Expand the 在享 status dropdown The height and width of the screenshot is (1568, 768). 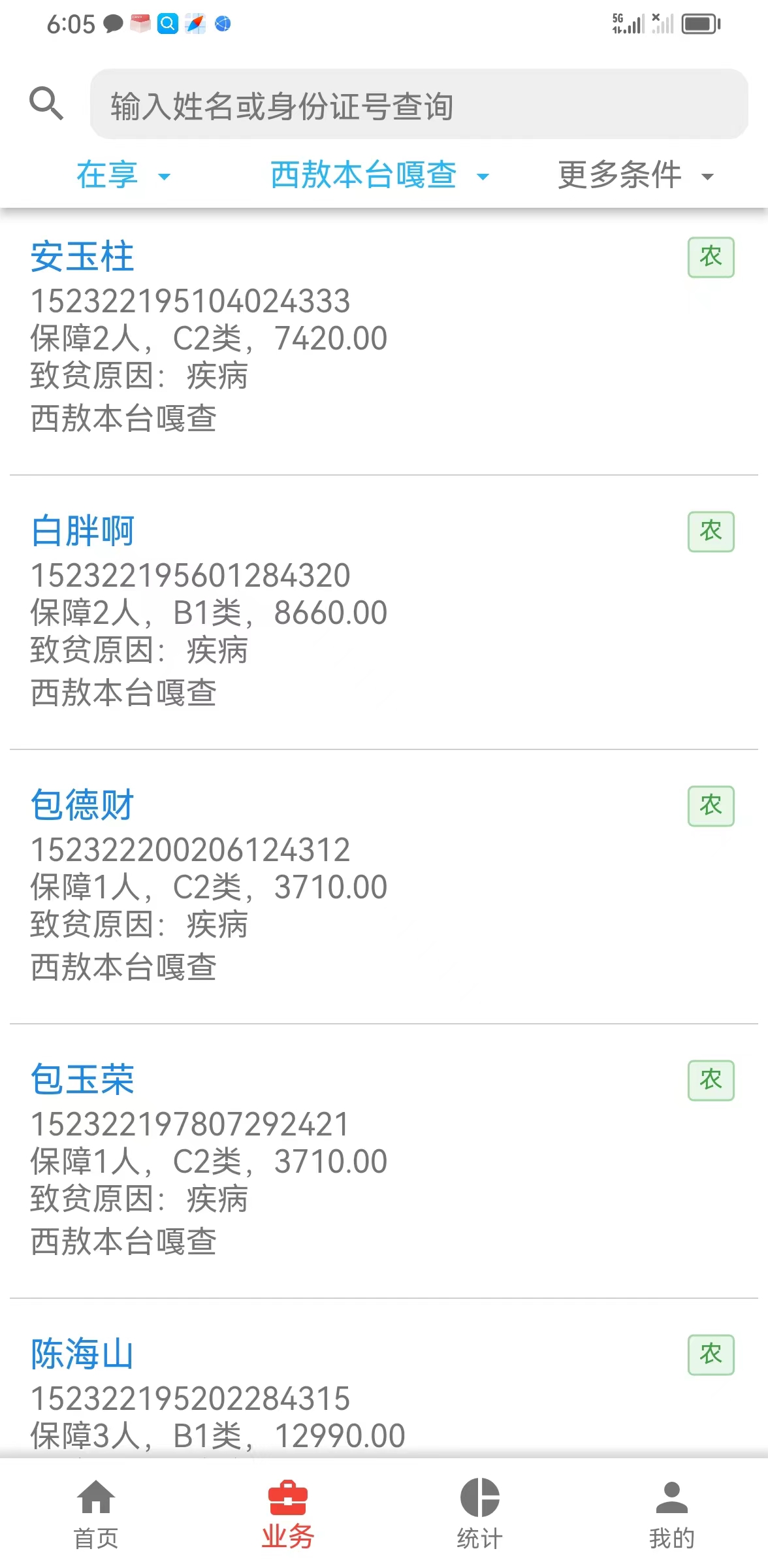click(123, 175)
